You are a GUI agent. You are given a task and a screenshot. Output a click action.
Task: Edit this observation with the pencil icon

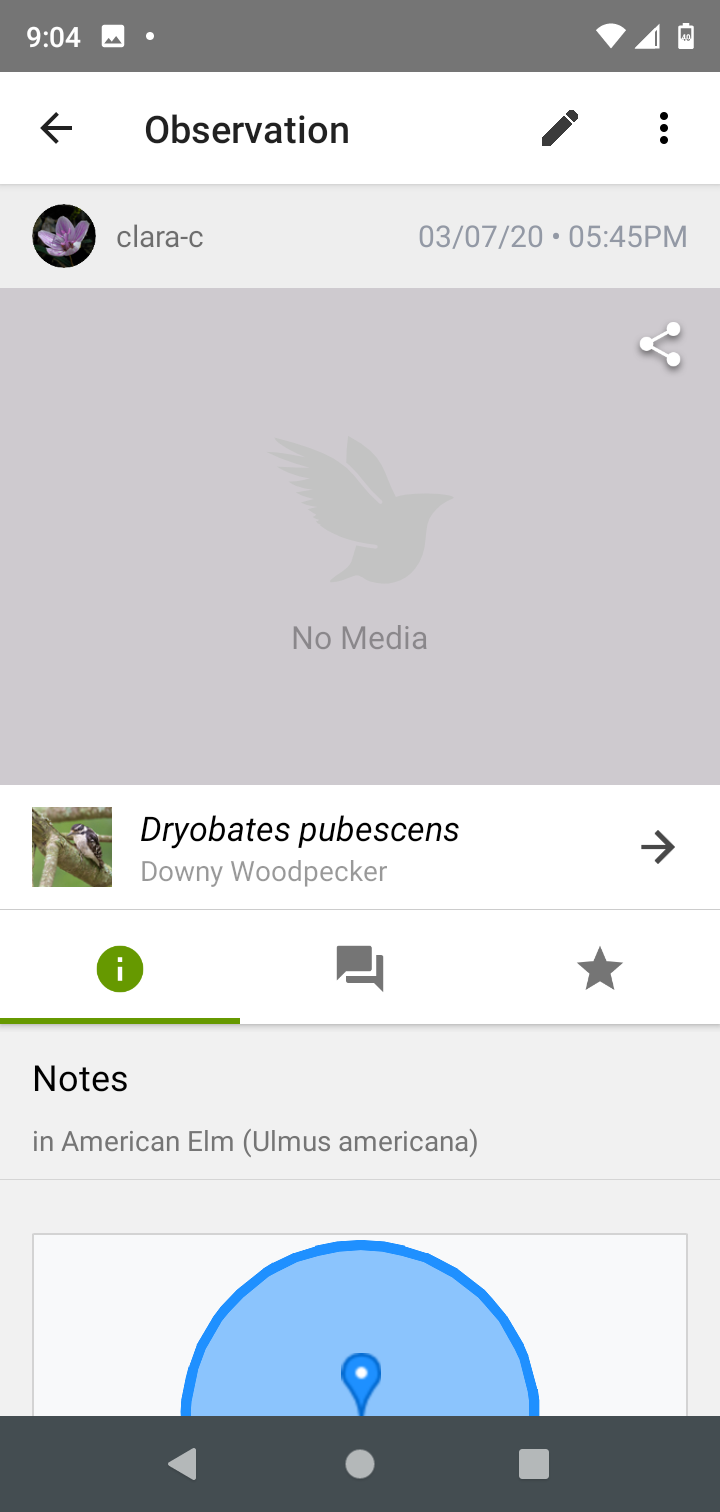560,129
